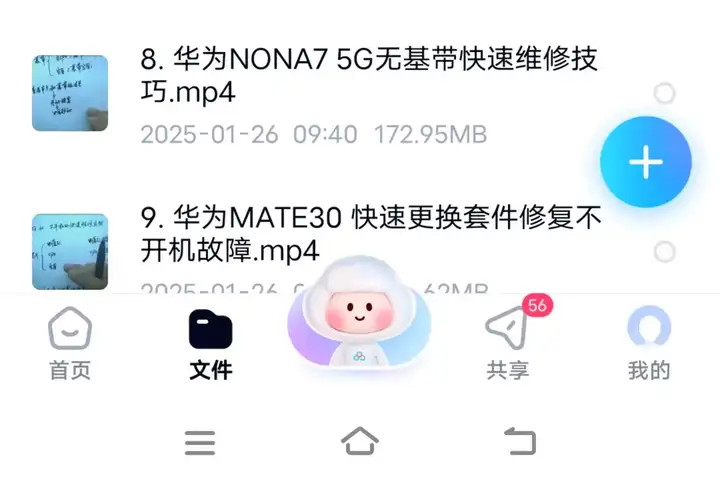
Task: Open the 华为MATE30 快速更换套件 video file
Action: tap(372, 232)
